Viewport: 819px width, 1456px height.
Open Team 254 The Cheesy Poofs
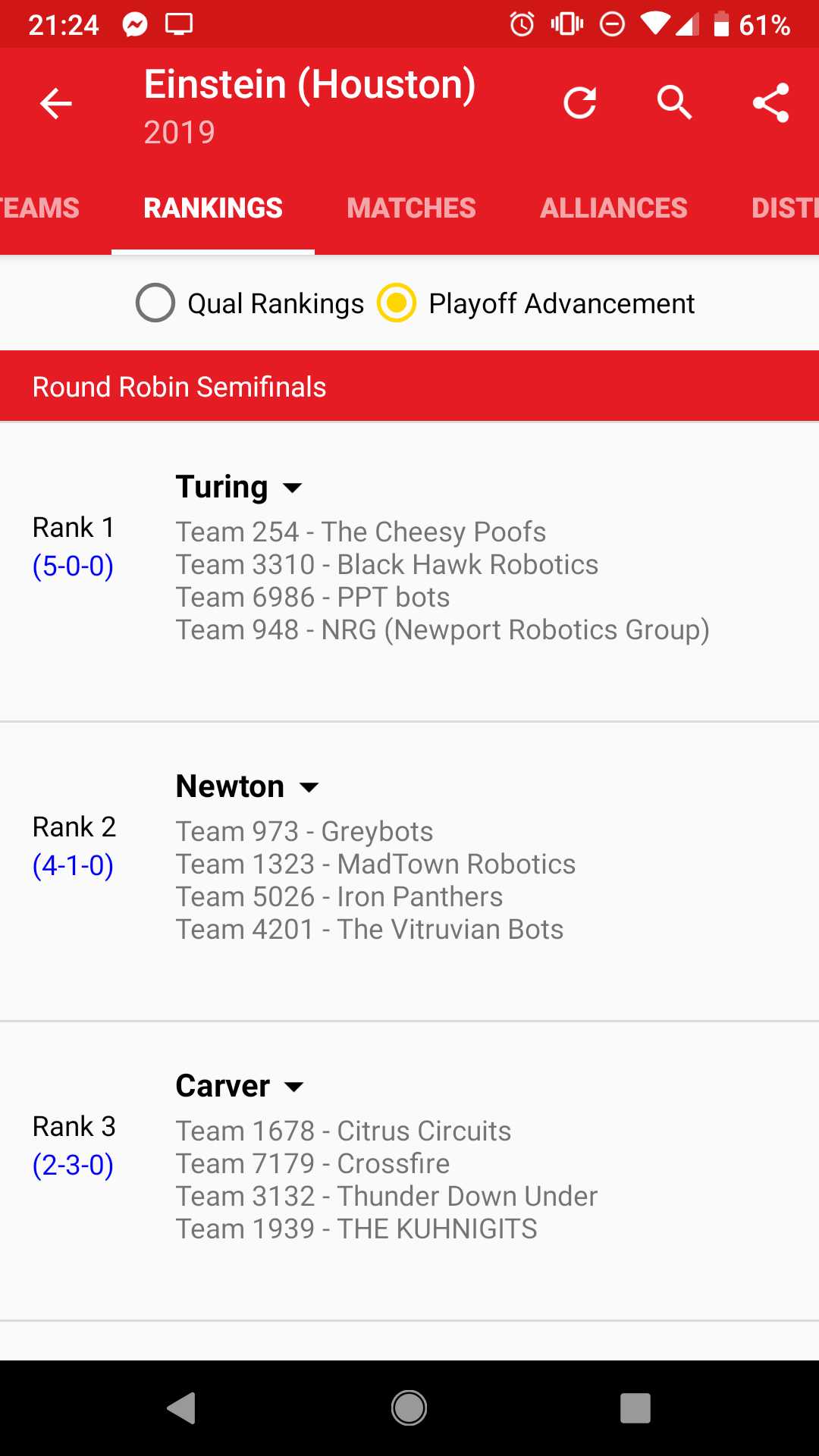(x=360, y=532)
